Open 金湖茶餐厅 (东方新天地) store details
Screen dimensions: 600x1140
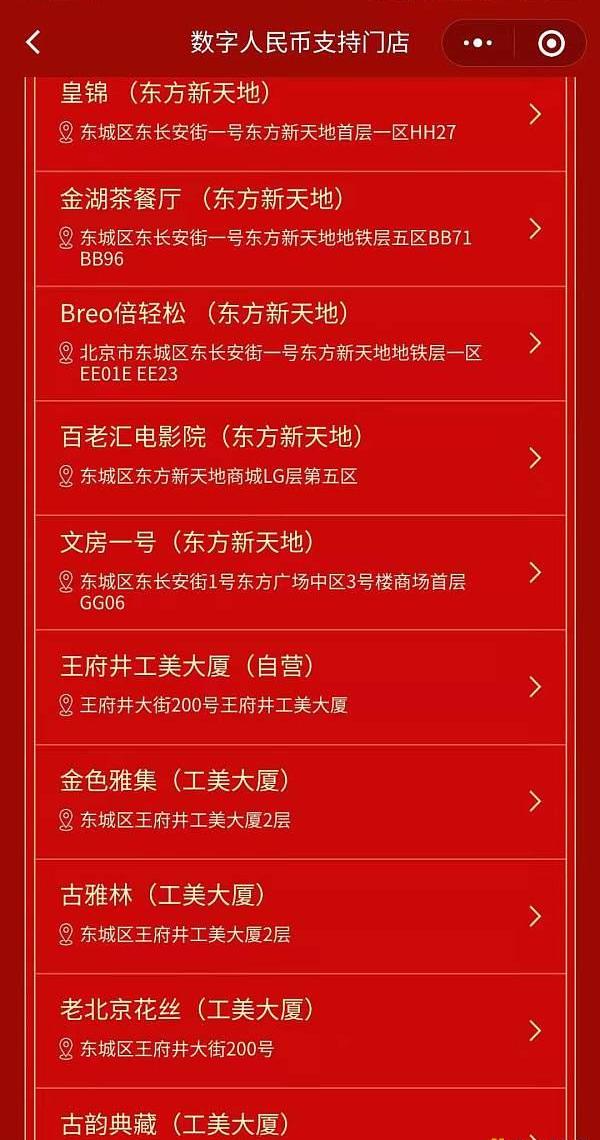(x=300, y=228)
